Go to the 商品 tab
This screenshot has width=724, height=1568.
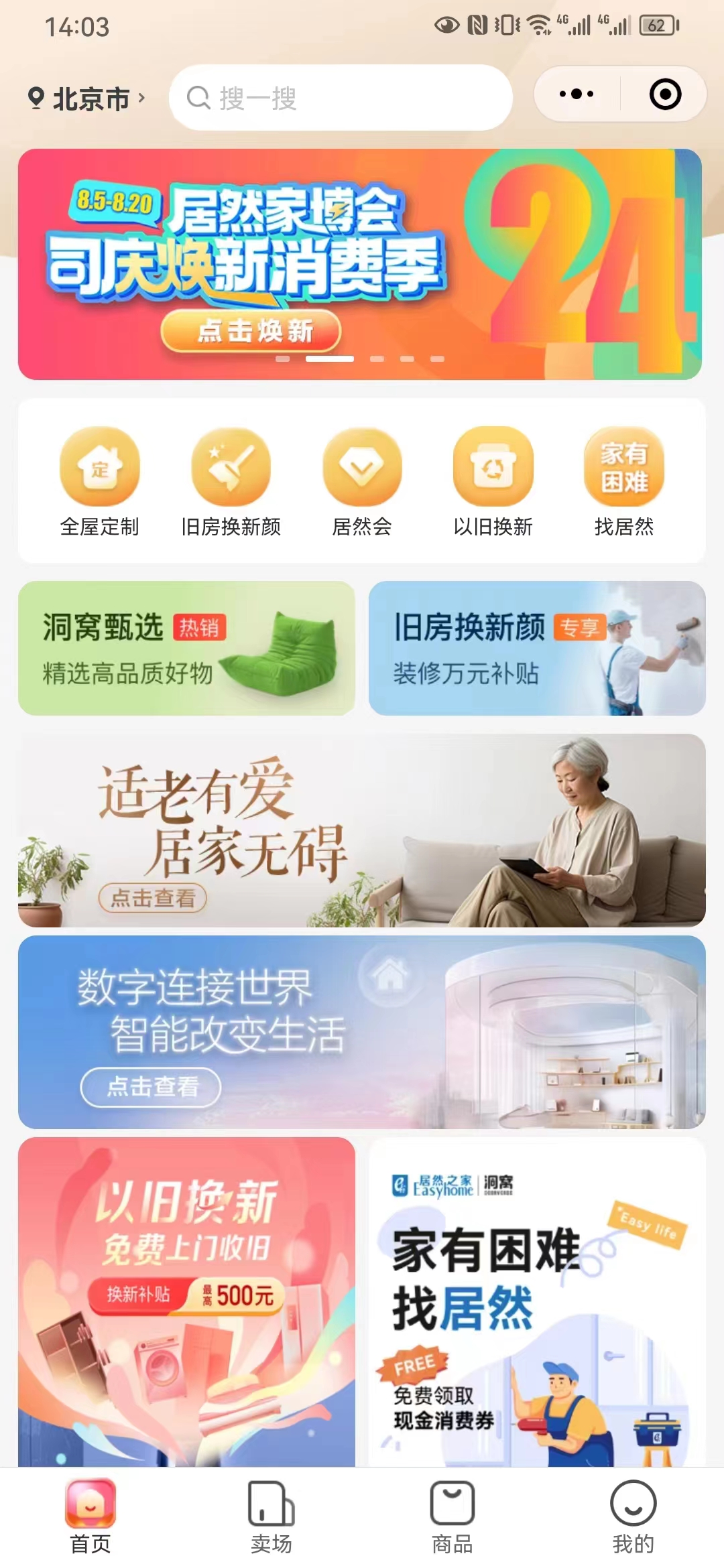(452, 1516)
